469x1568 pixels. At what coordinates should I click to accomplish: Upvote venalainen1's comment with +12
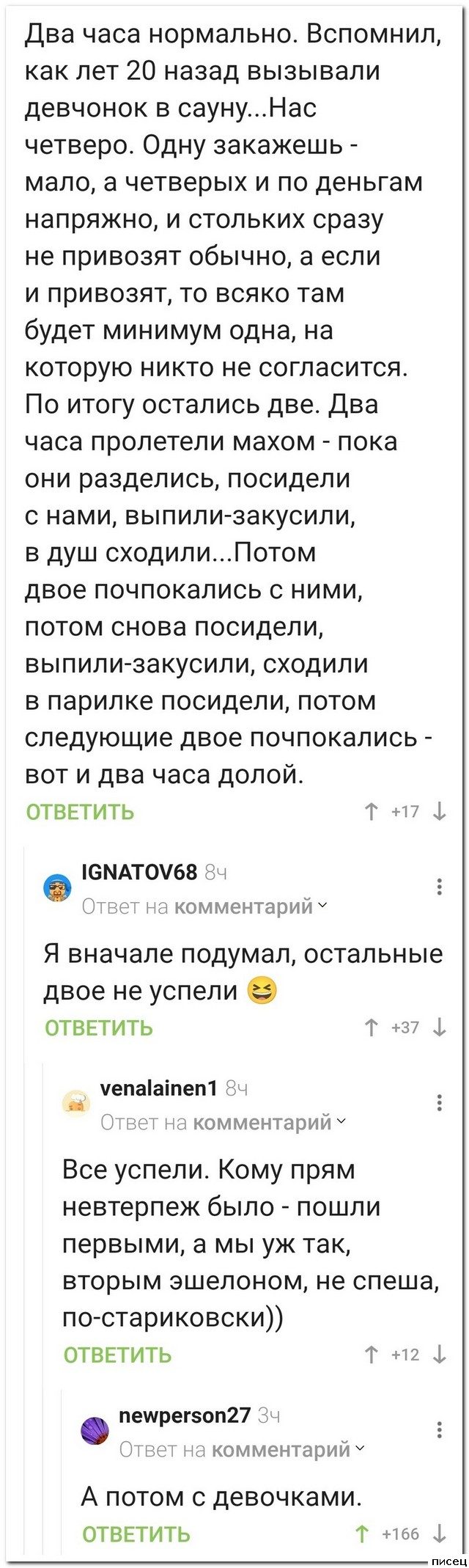pos(372,1355)
